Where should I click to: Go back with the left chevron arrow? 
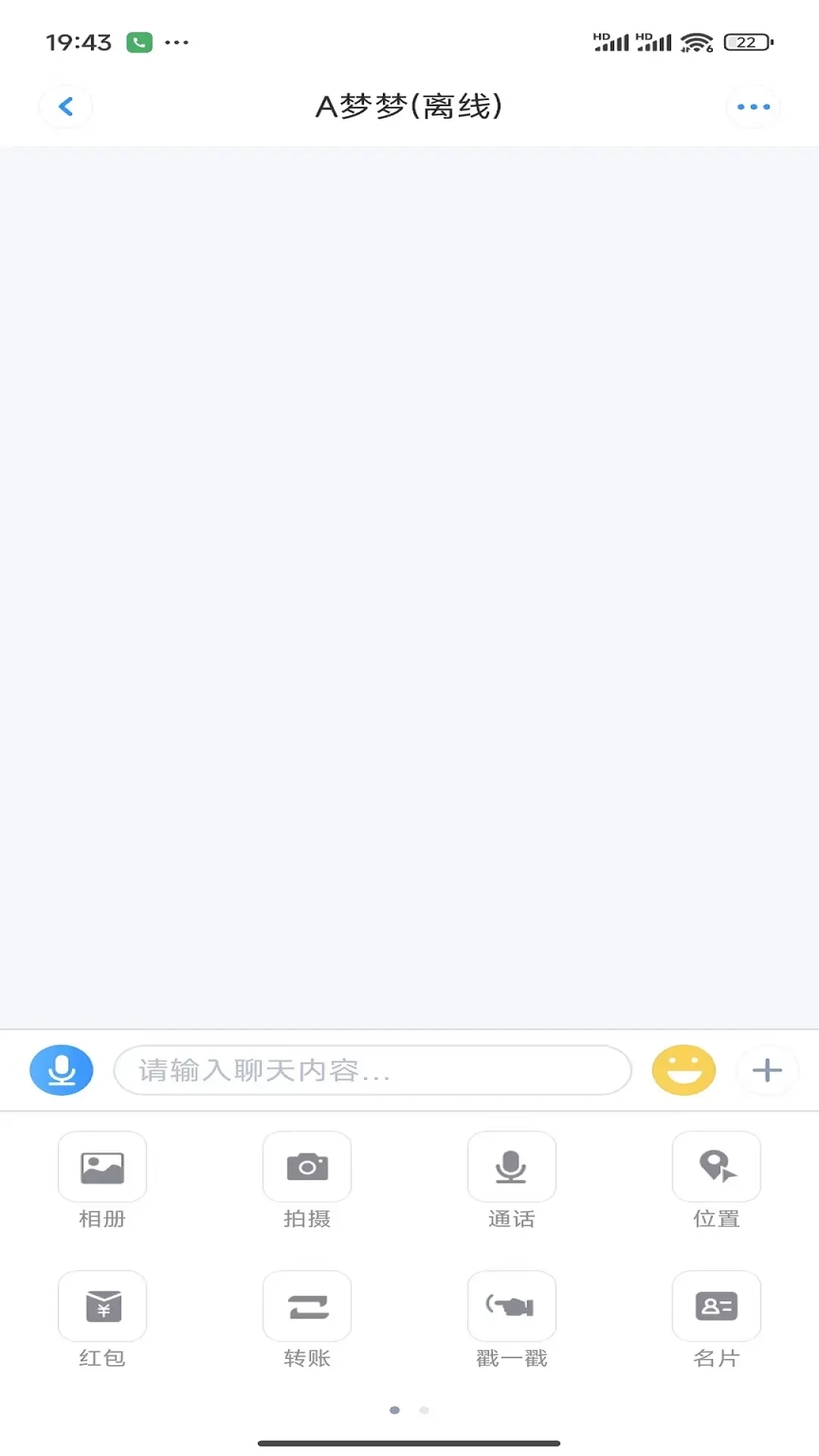(65, 106)
